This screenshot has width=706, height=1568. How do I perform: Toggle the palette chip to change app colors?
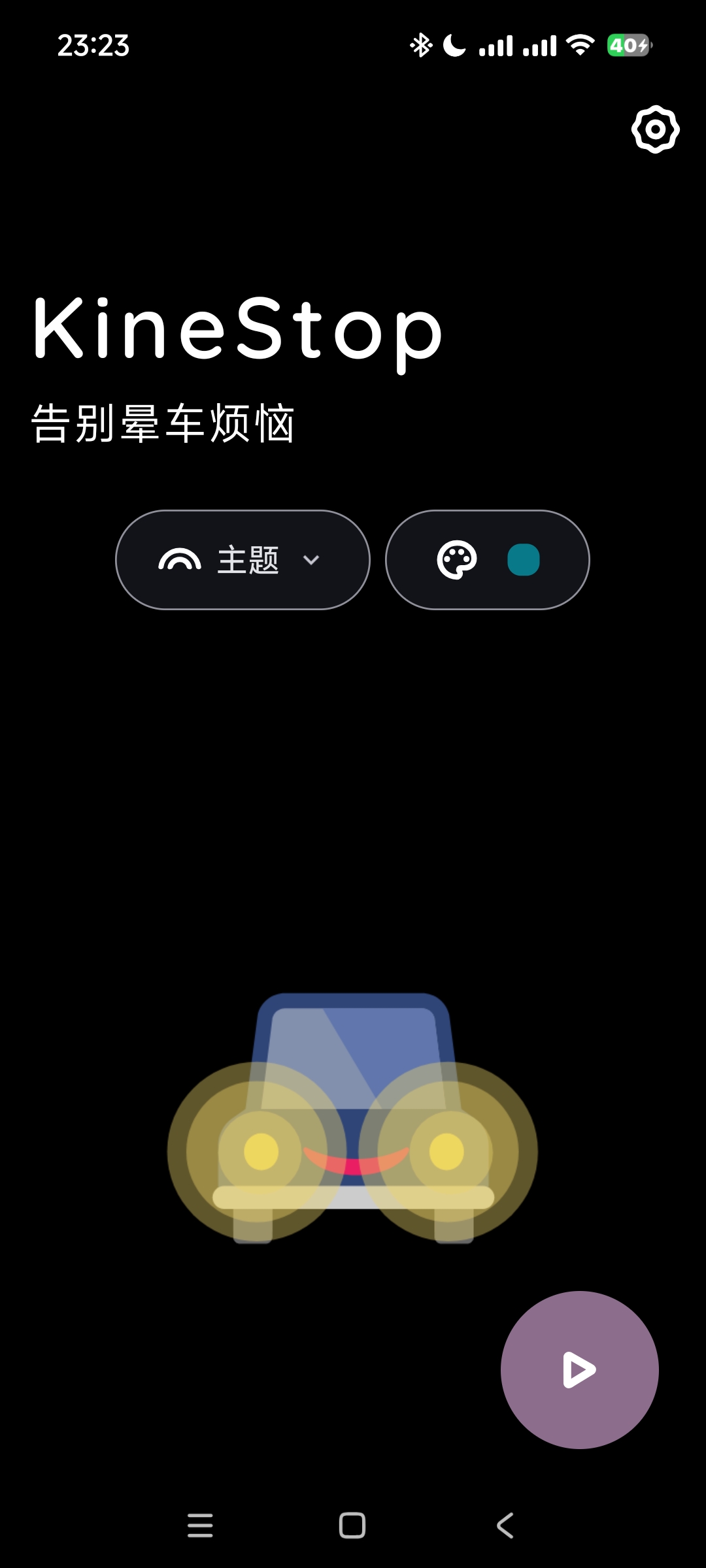(x=488, y=560)
